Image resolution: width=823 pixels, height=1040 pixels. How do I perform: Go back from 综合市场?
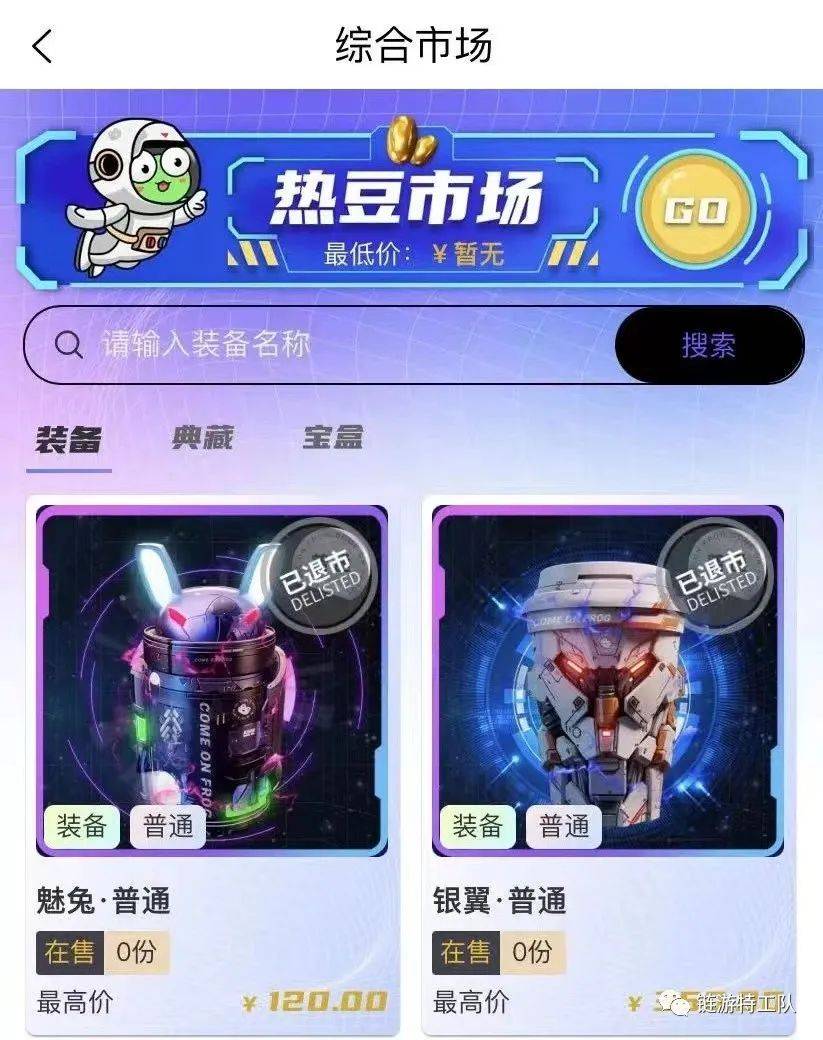click(x=42, y=46)
